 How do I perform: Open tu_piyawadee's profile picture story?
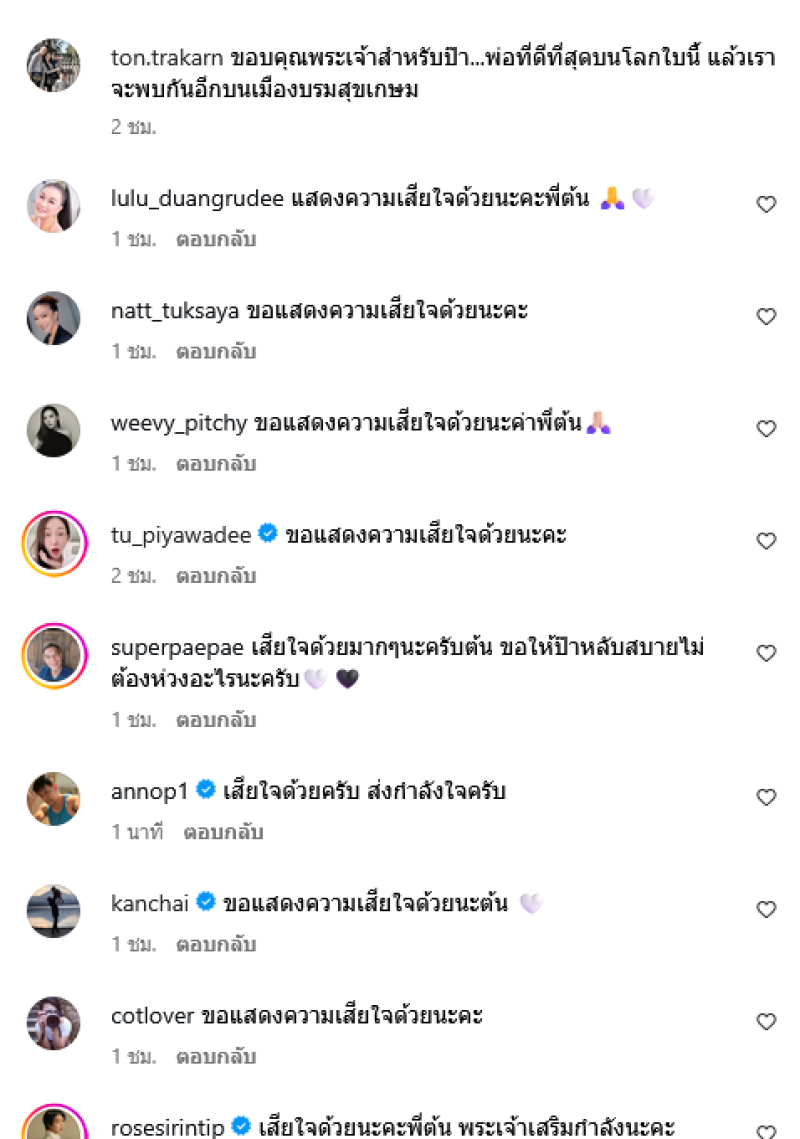(53, 543)
